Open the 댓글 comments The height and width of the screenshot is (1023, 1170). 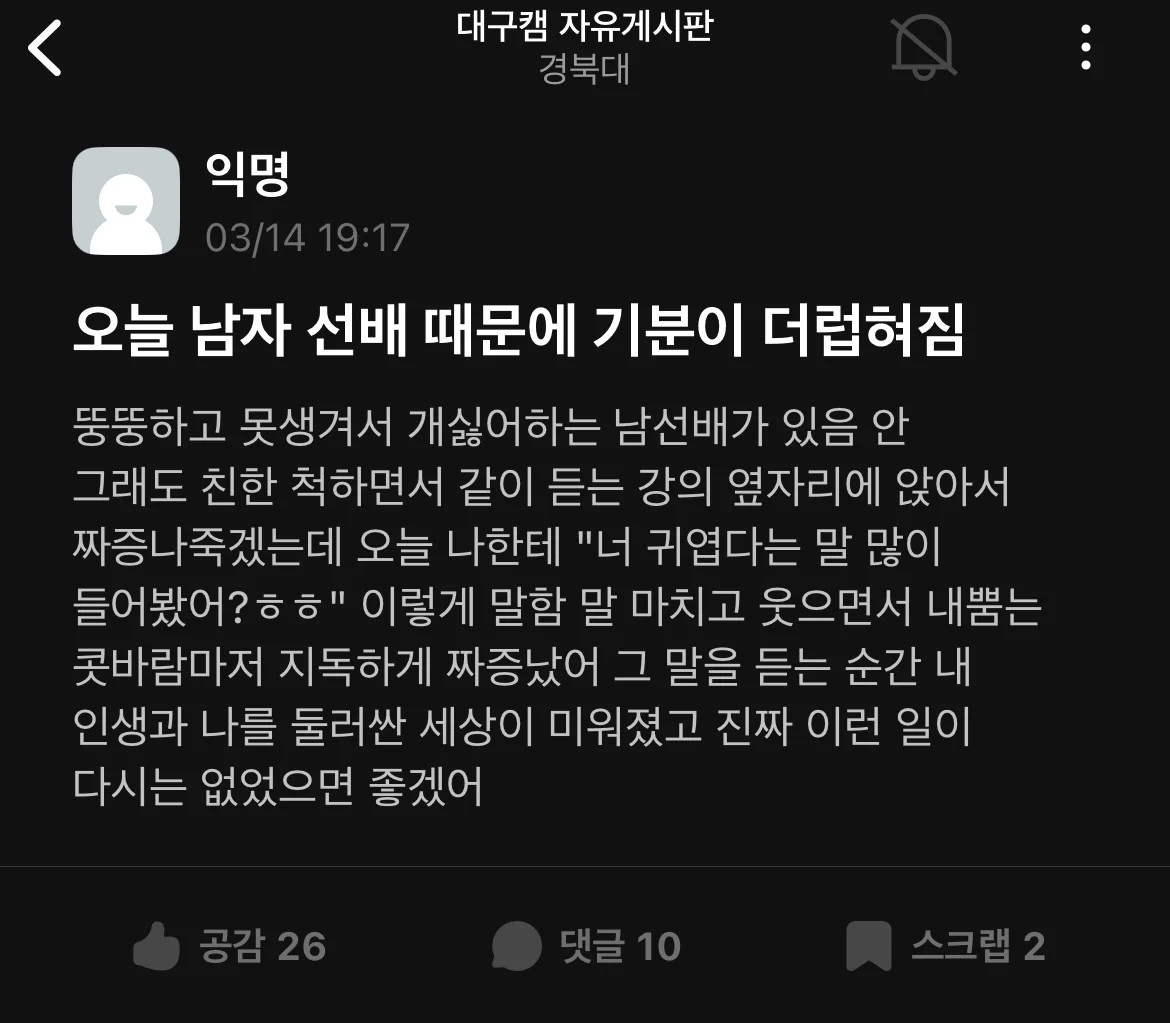pyautogui.click(x=586, y=946)
